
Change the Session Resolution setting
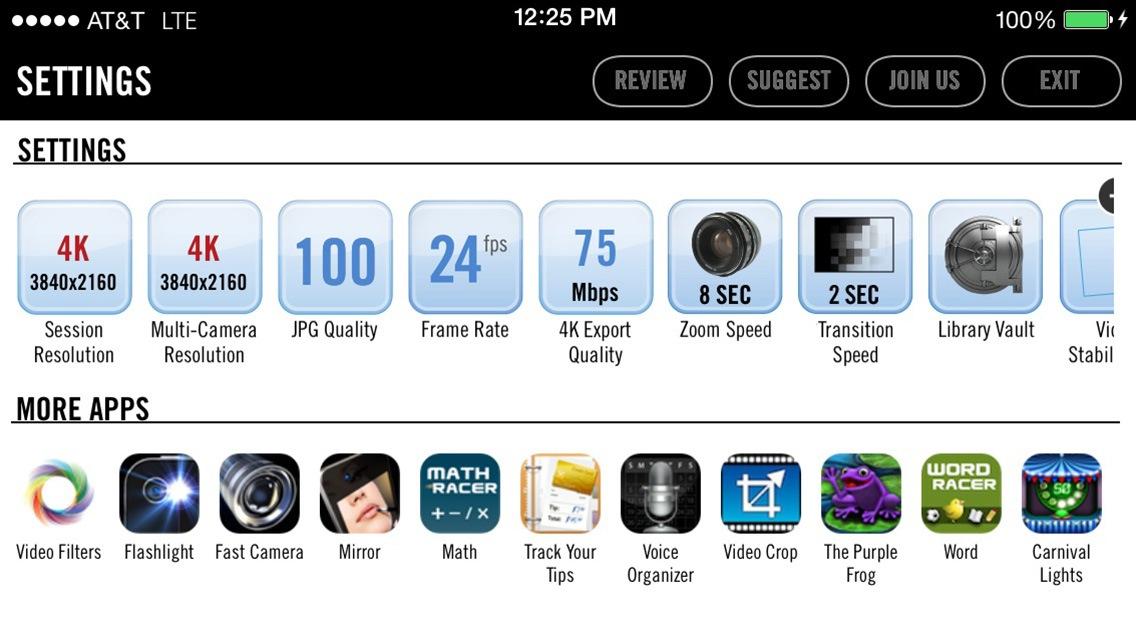pos(74,258)
